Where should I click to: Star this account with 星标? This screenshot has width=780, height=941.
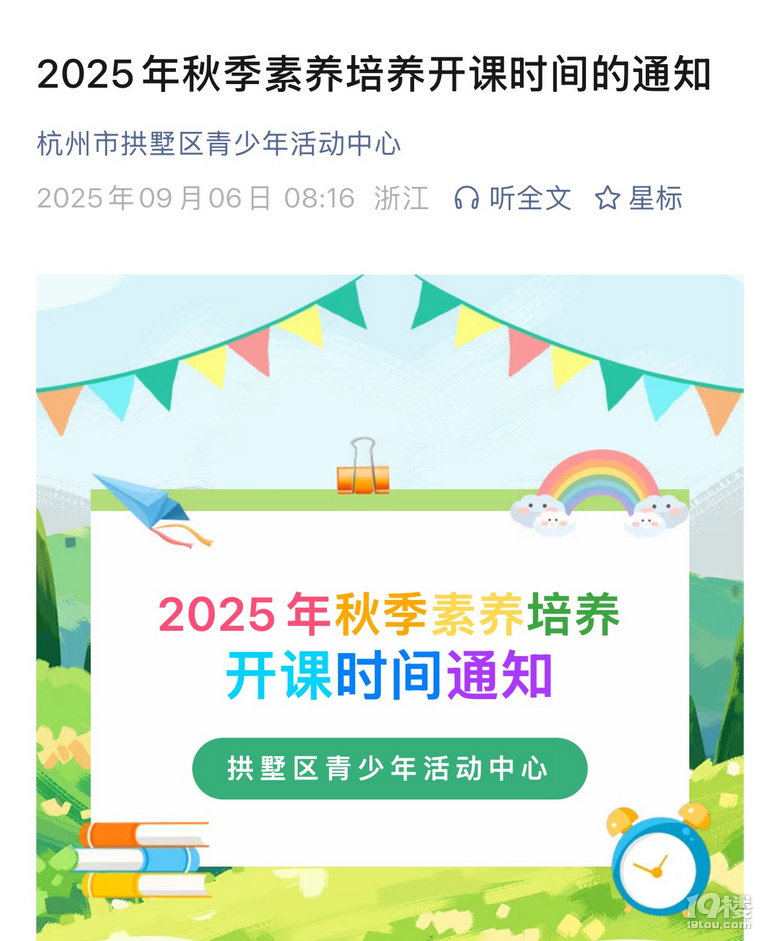tap(639, 198)
